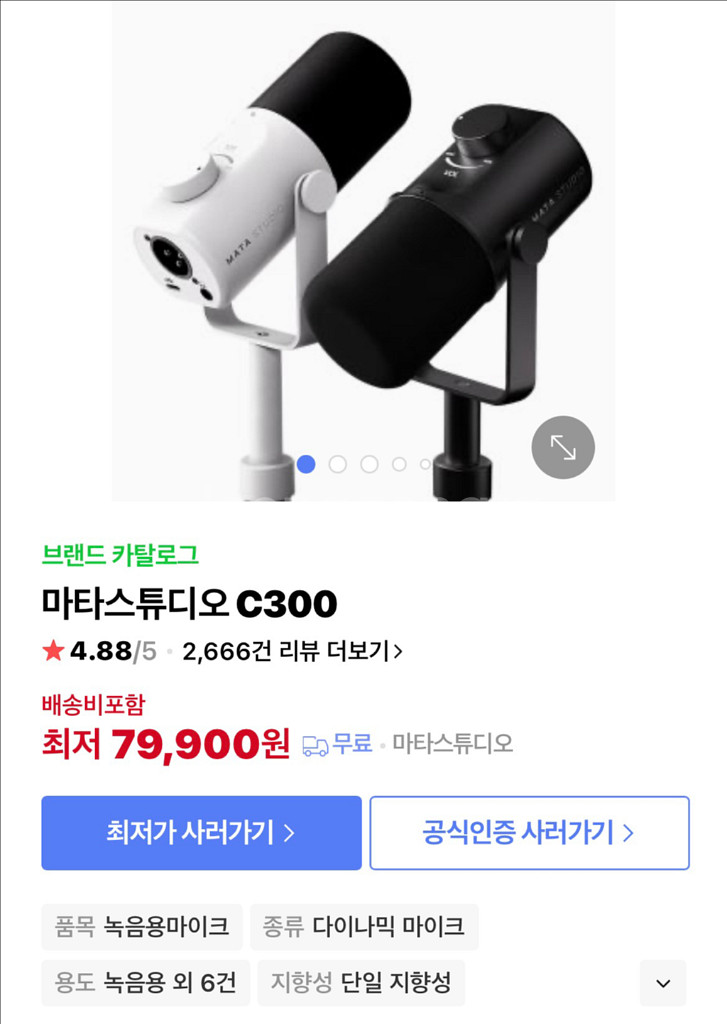Jump to the second image page dot
727x1024 pixels.
338,464
